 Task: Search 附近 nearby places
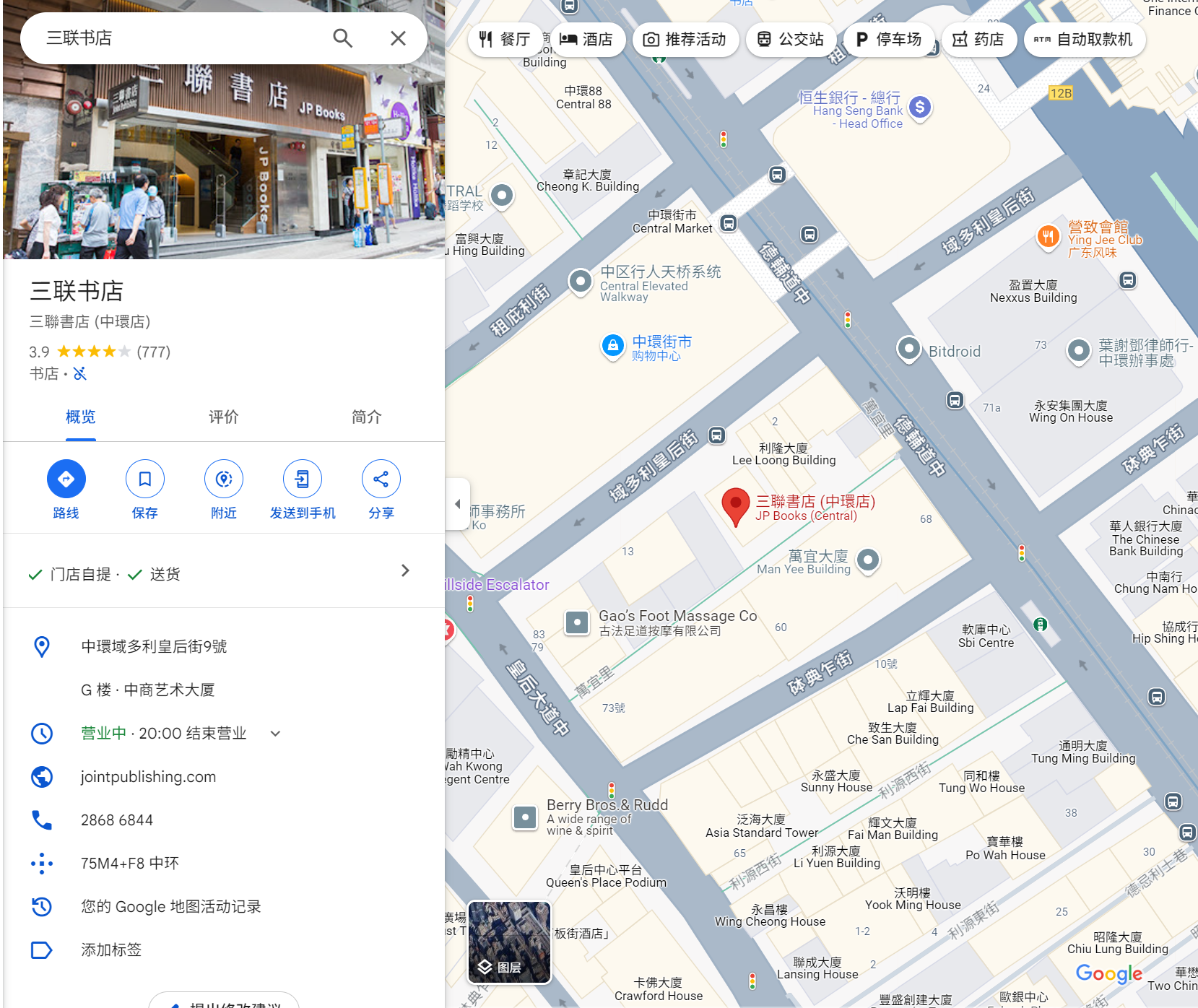coord(223,479)
